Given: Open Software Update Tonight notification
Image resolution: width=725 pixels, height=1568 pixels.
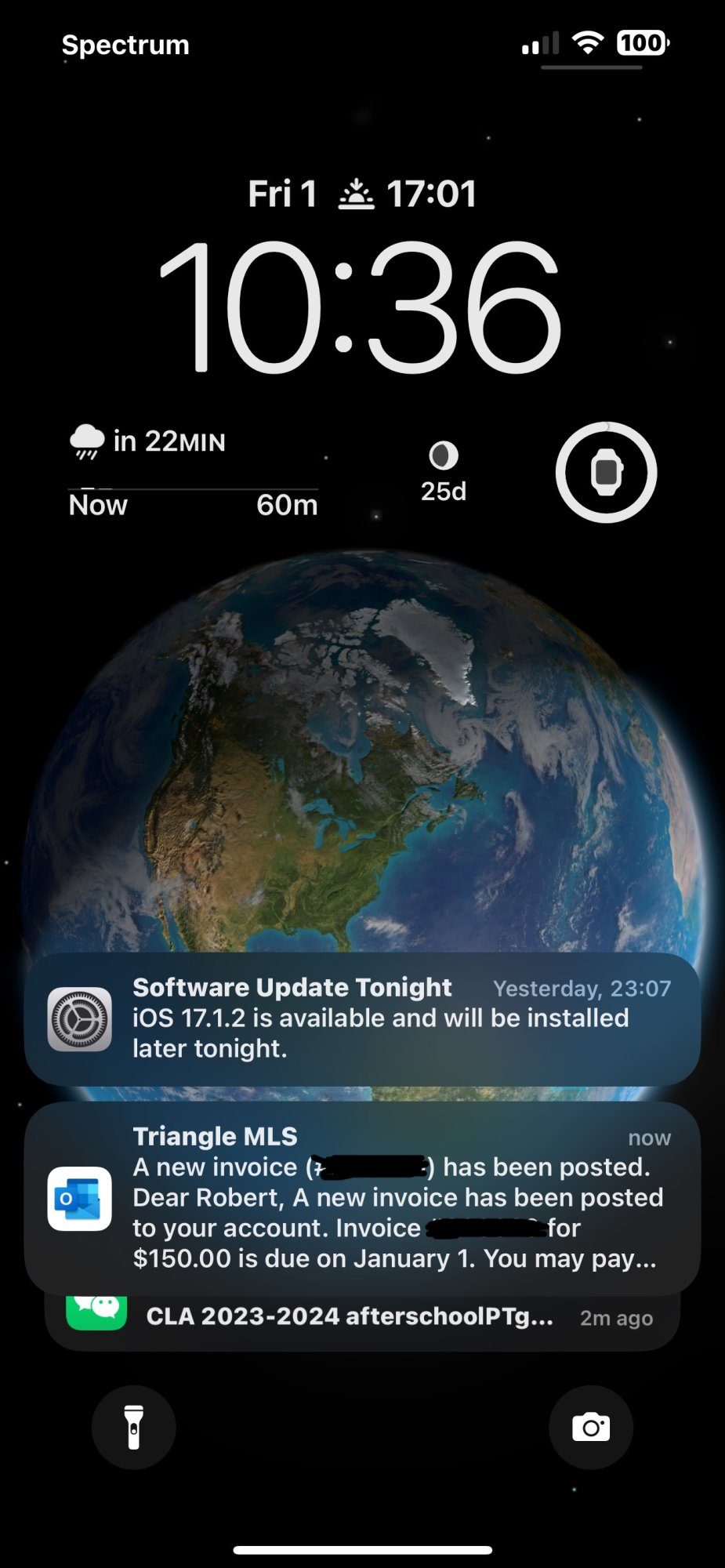Looking at the screenshot, I should [x=362, y=1018].
